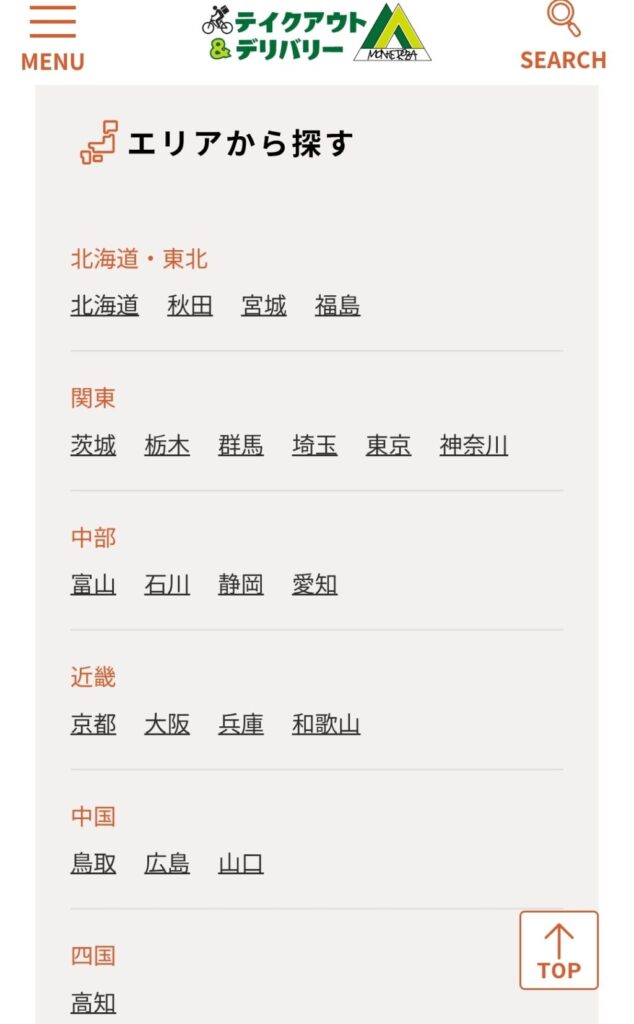View the 愛知 area
Image resolution: width=634 pixels, height=1024 pixels.
coord(315,585)
